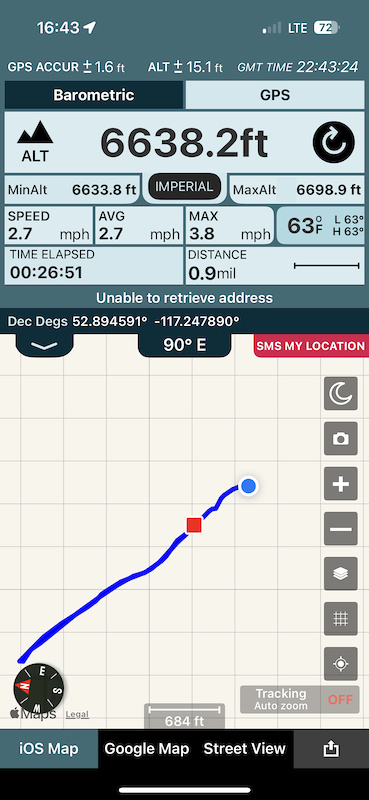Open the camera icon on the map

tap(340, 439)
